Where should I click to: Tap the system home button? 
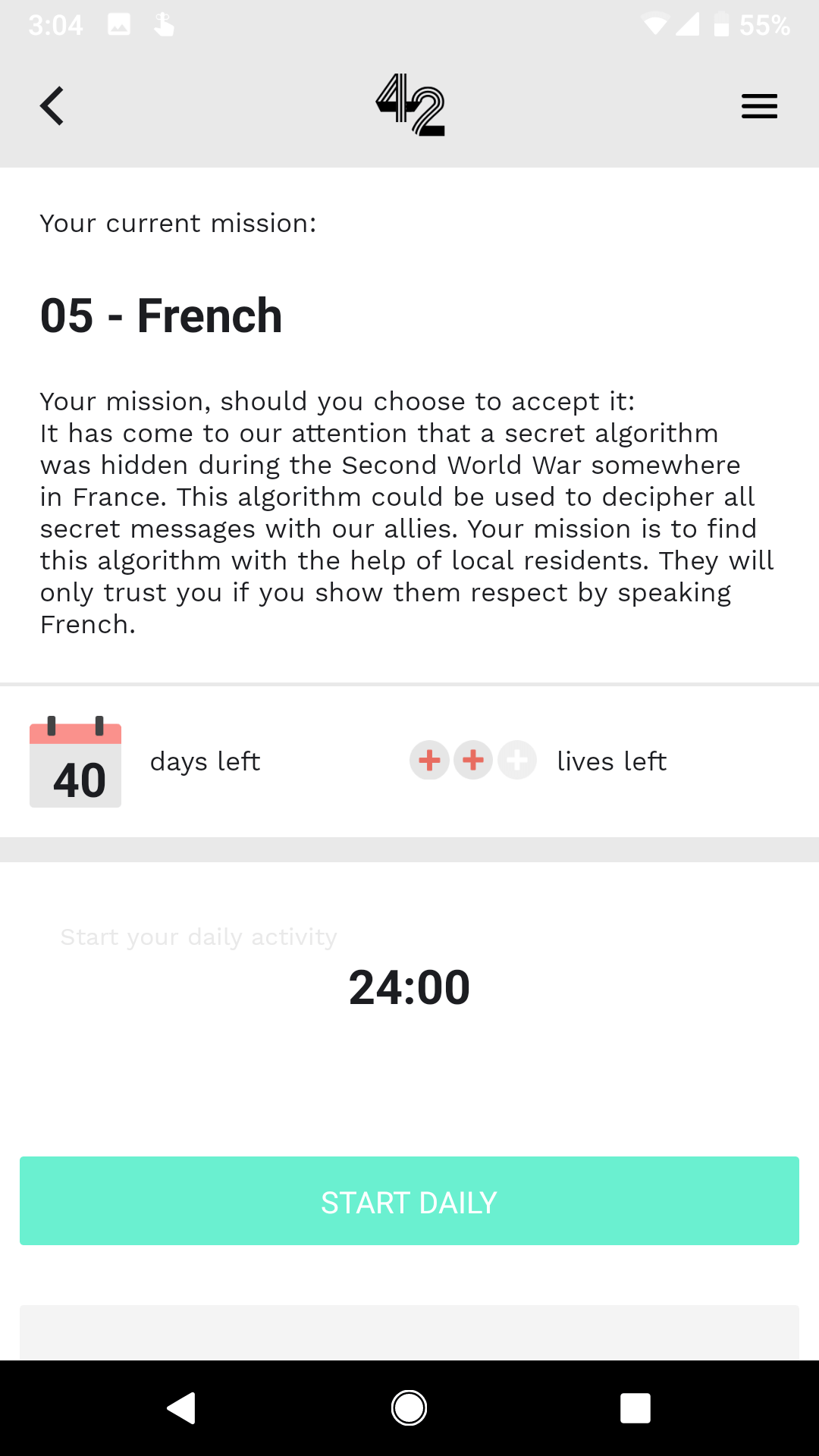[x=409, y=1408]
